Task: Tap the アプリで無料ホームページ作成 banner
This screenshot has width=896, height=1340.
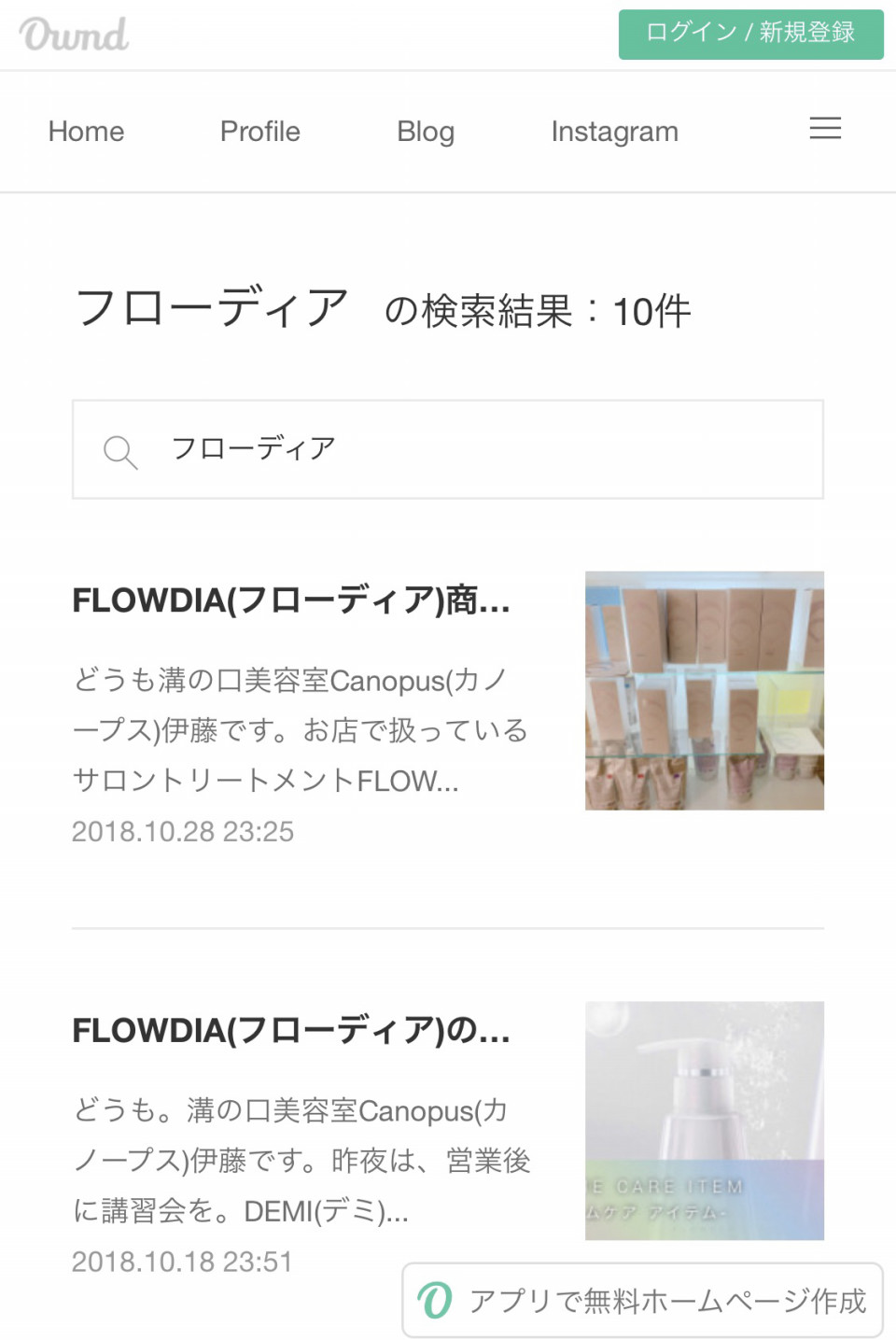Action: click(642, 1301)
